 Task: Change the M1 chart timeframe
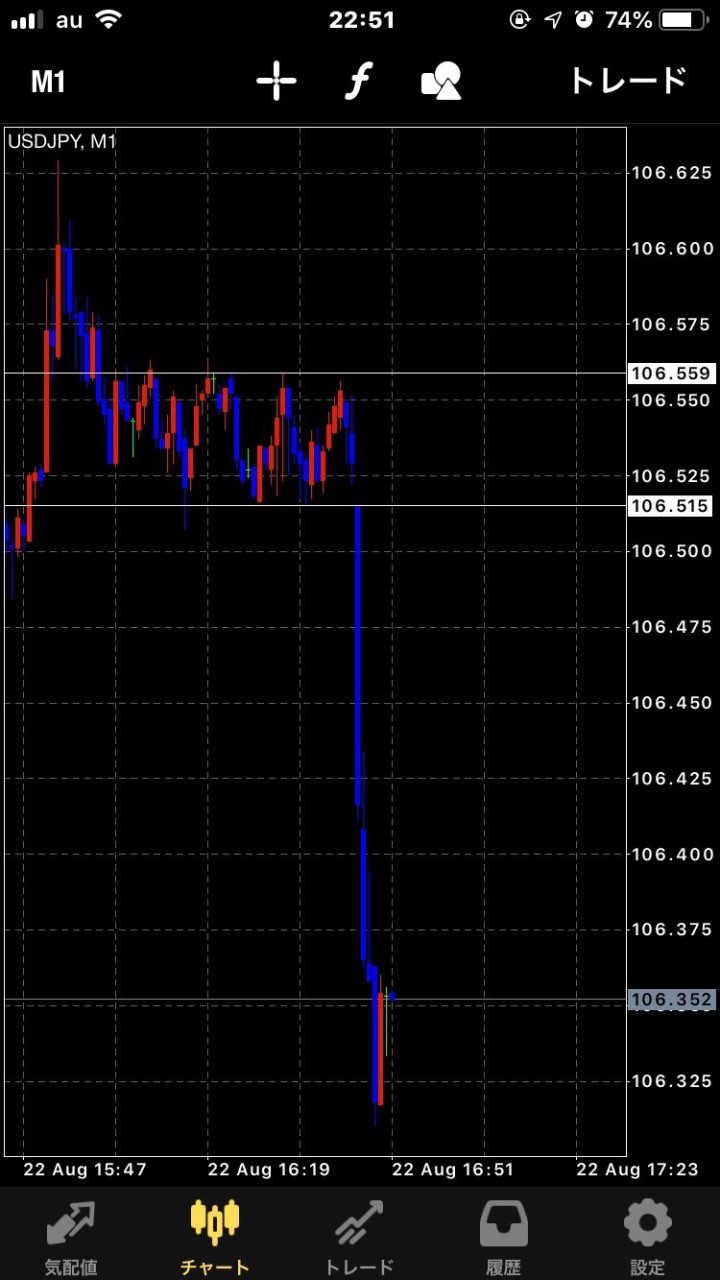(48, 81)
